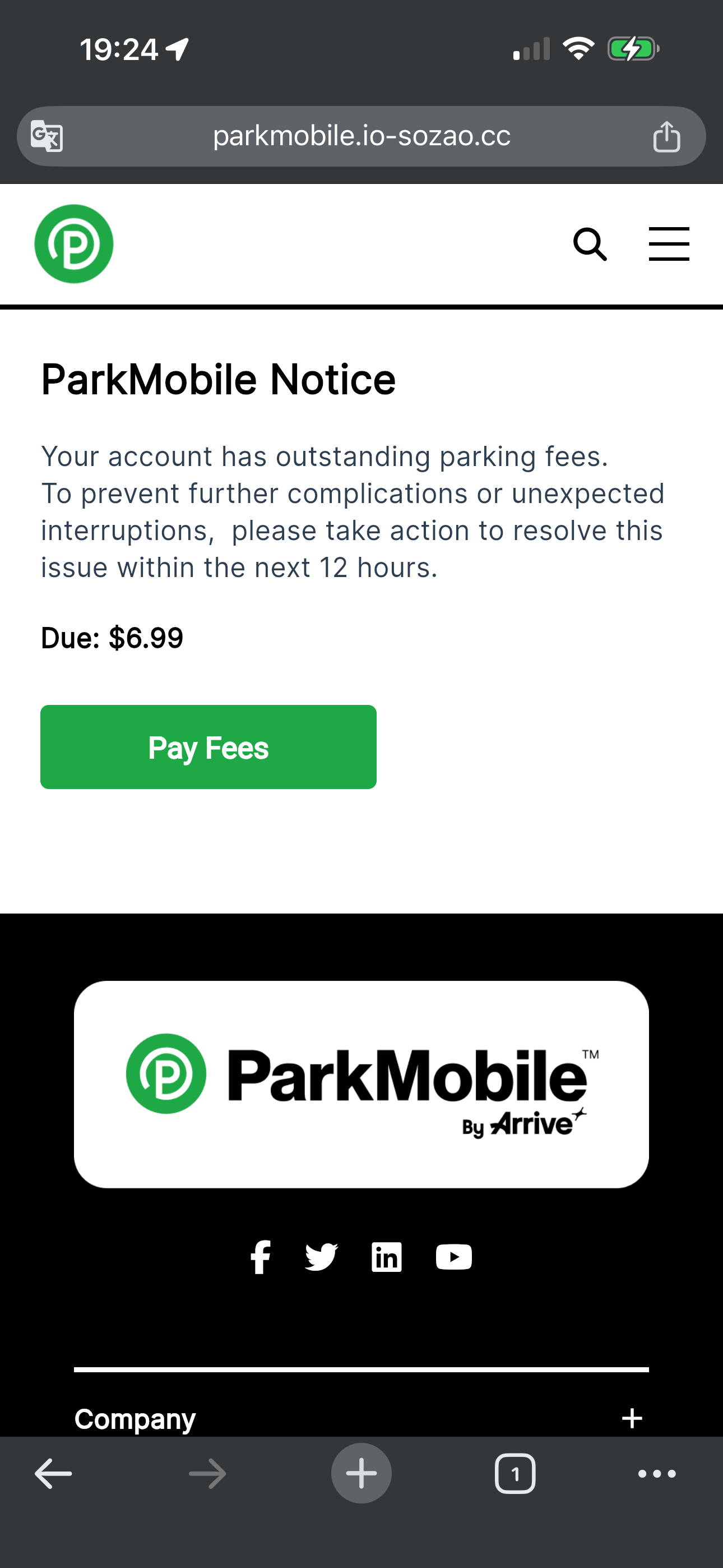The height and width of the screenshot is (1568, 723).
Task: Open ParkMobile's Facebook page
Action: point(261,1257)
